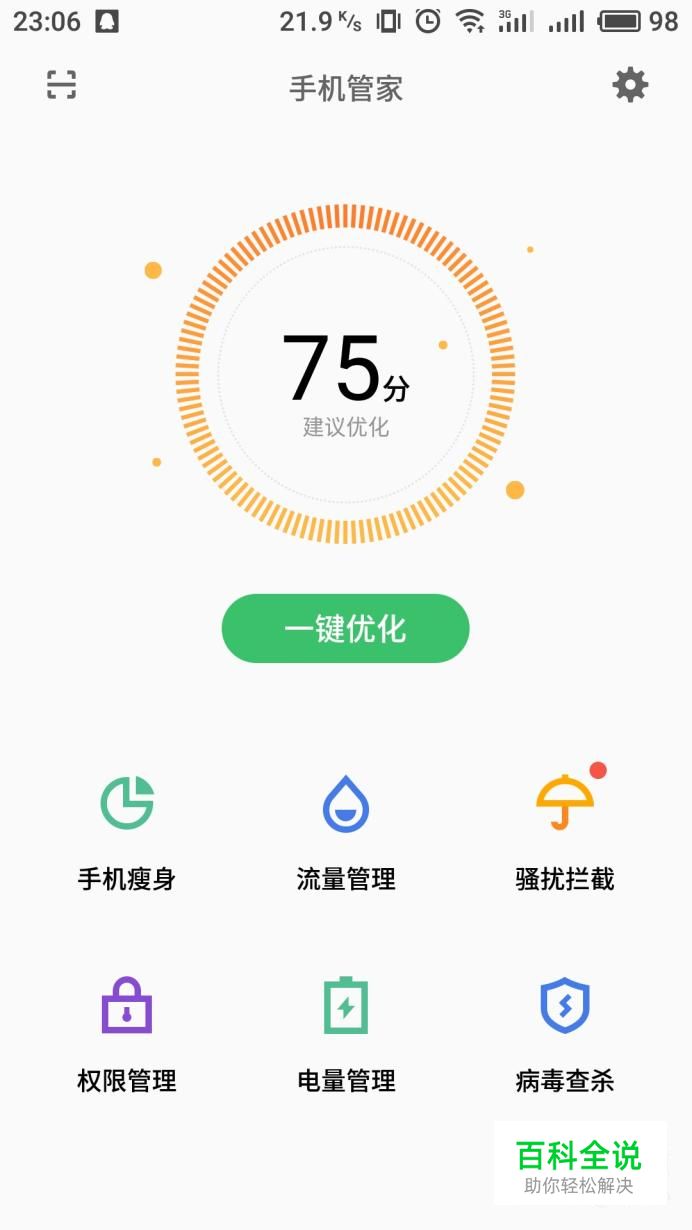Tap the 75分 score circle
This screenshot has height=1230, width=692.
[x=345, y=374]
